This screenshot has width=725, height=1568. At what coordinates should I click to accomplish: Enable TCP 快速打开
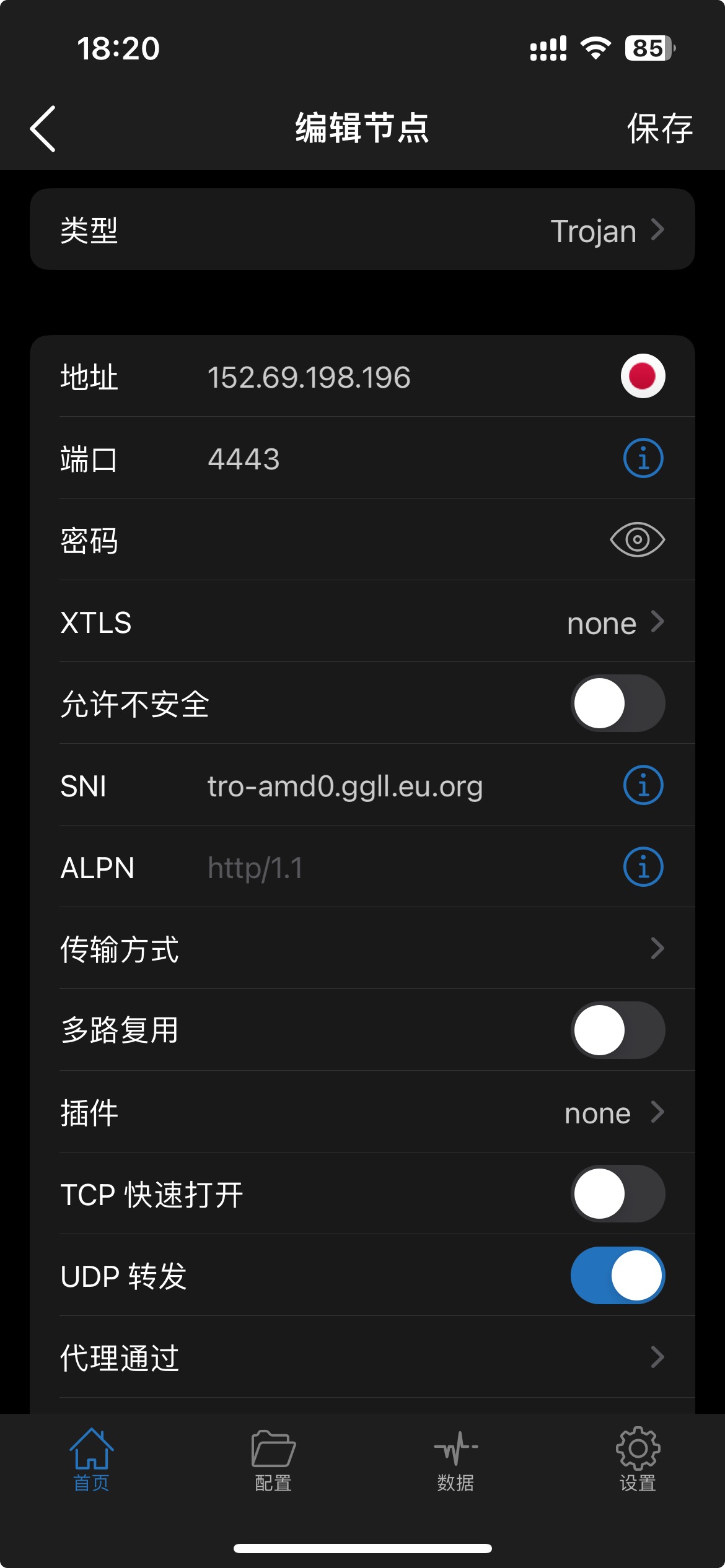618,1194
